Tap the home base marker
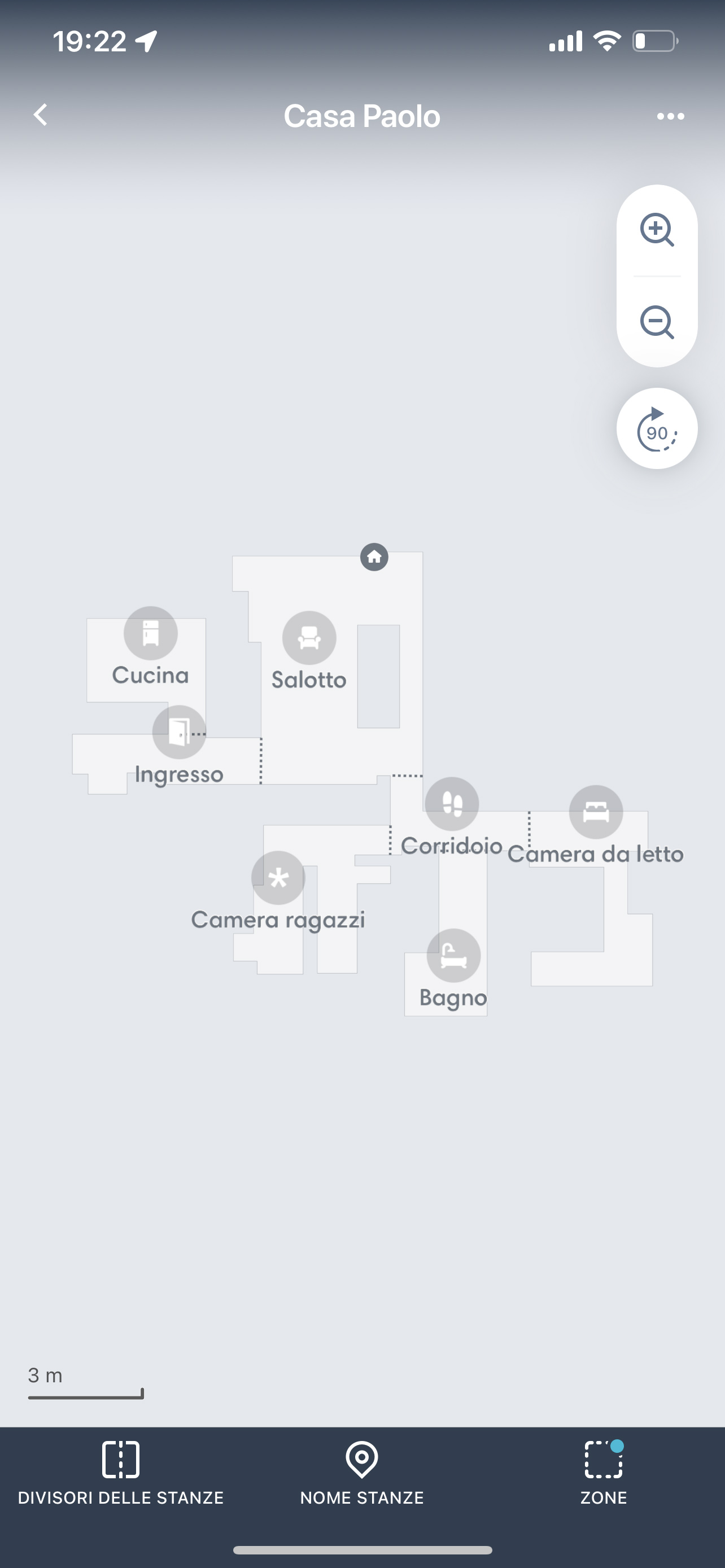Viewport: 725px width, 1568px height. pos(374,557)
